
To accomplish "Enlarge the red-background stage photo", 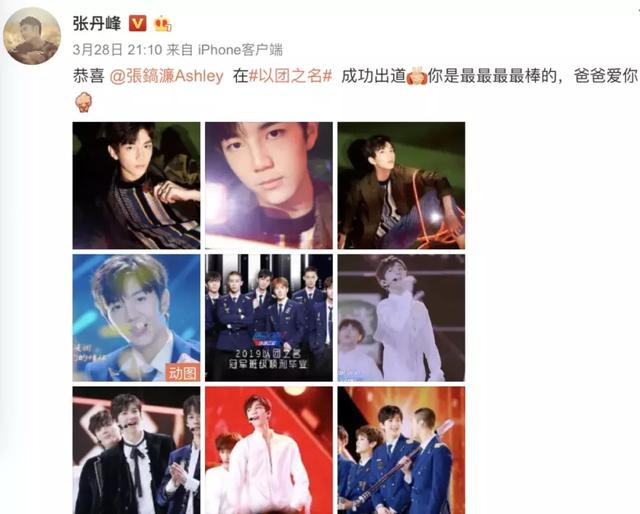I will pyautogui.click(x=268, y=450).
